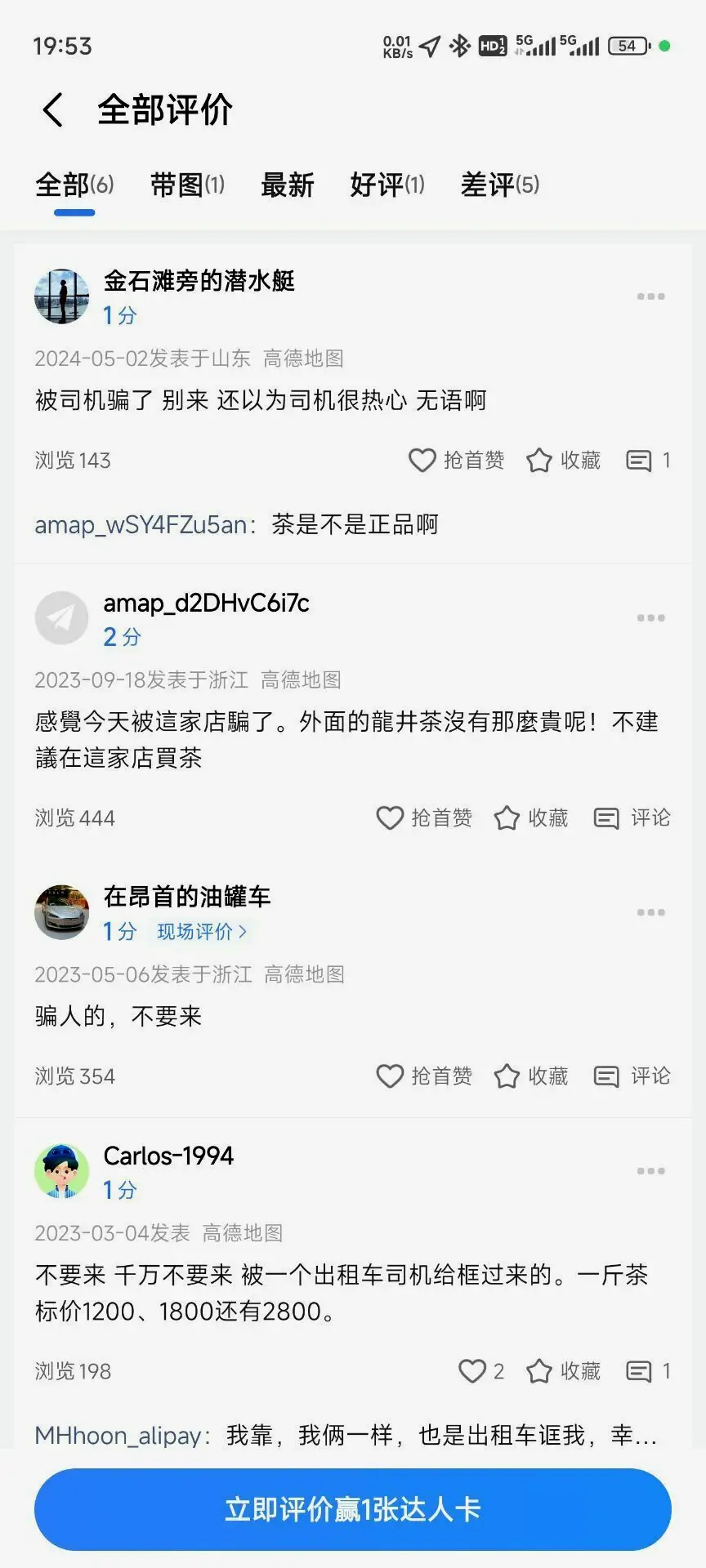Like Carlos-1994's review
This screenshot has width=706, height=1568.
point(480,1371)
